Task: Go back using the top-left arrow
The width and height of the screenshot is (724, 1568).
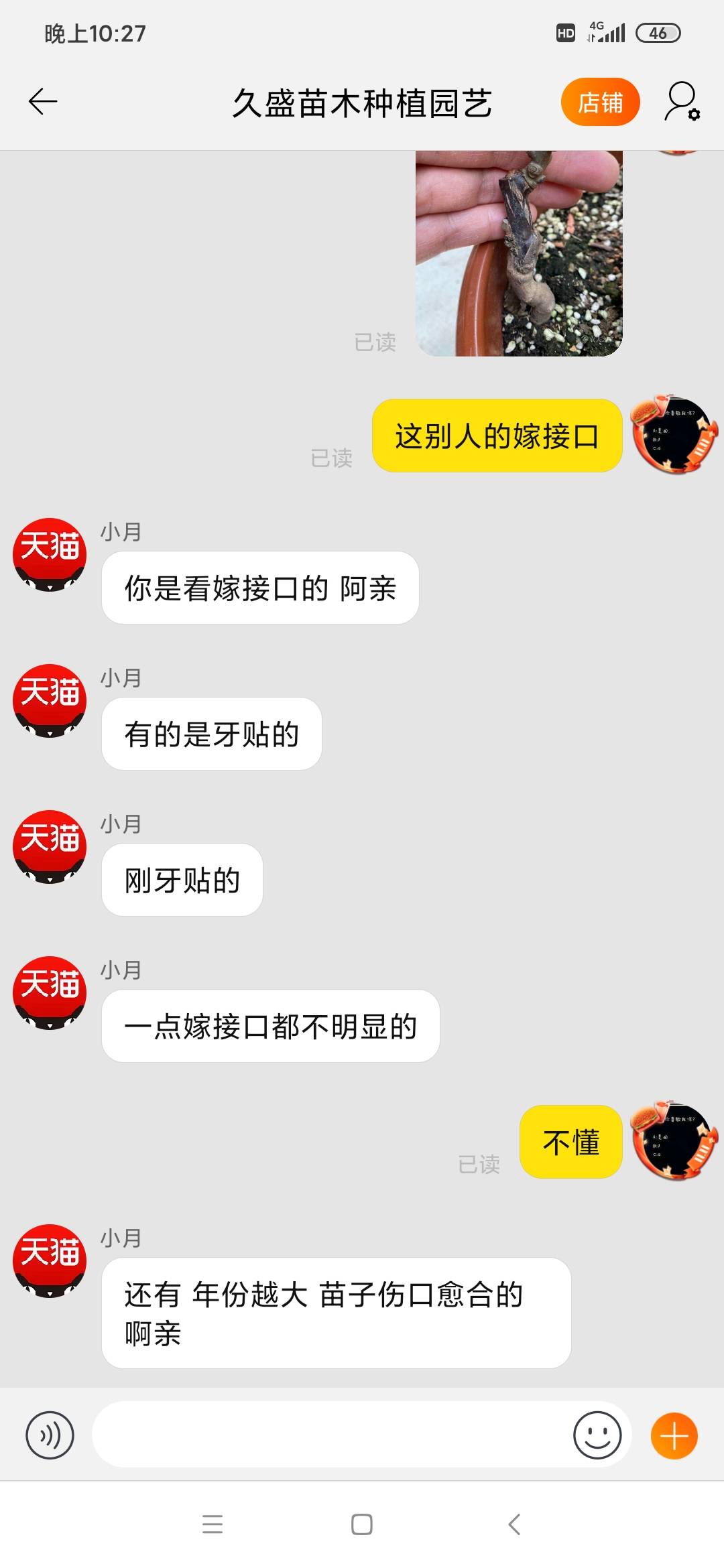Action: click(43, 102)
